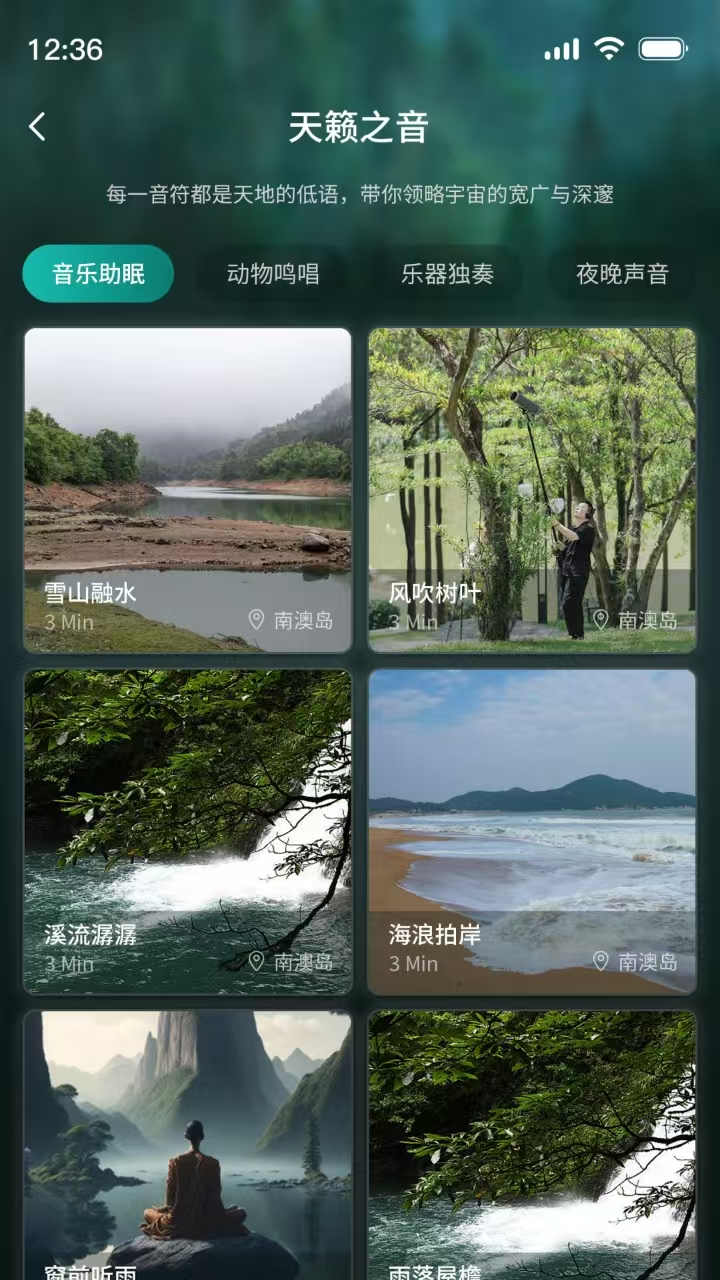Switch to the 动物鸣唱 tab

click(273, 272)
